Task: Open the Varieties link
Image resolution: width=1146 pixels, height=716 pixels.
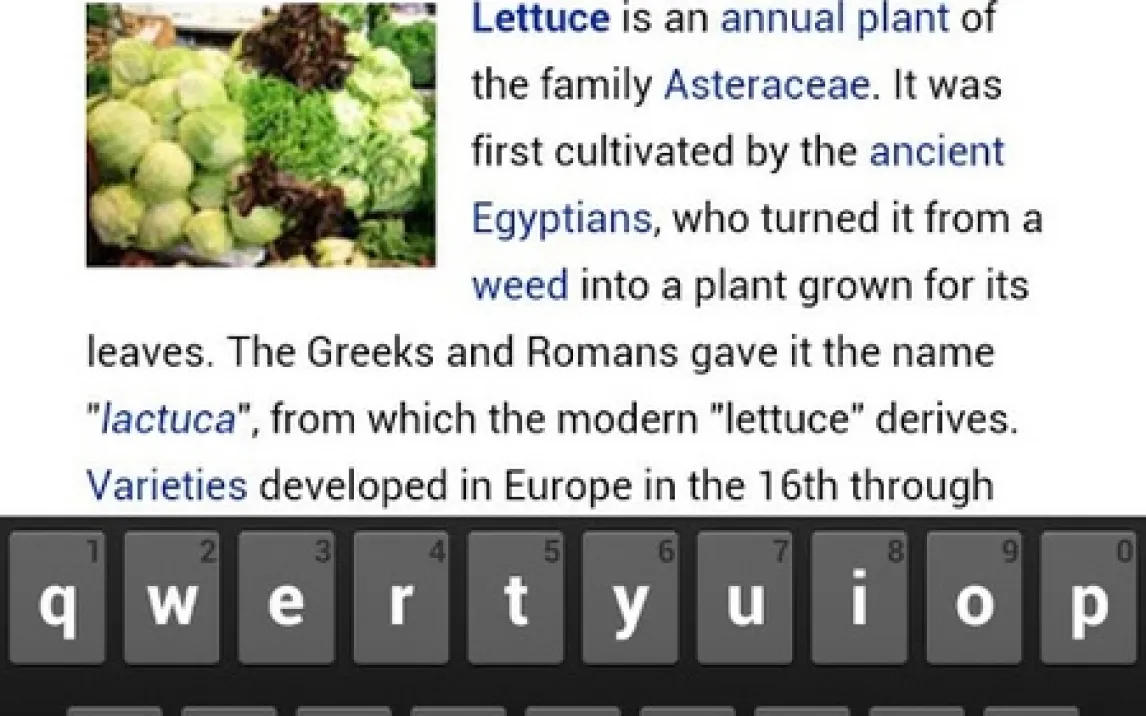Action: 167,486
